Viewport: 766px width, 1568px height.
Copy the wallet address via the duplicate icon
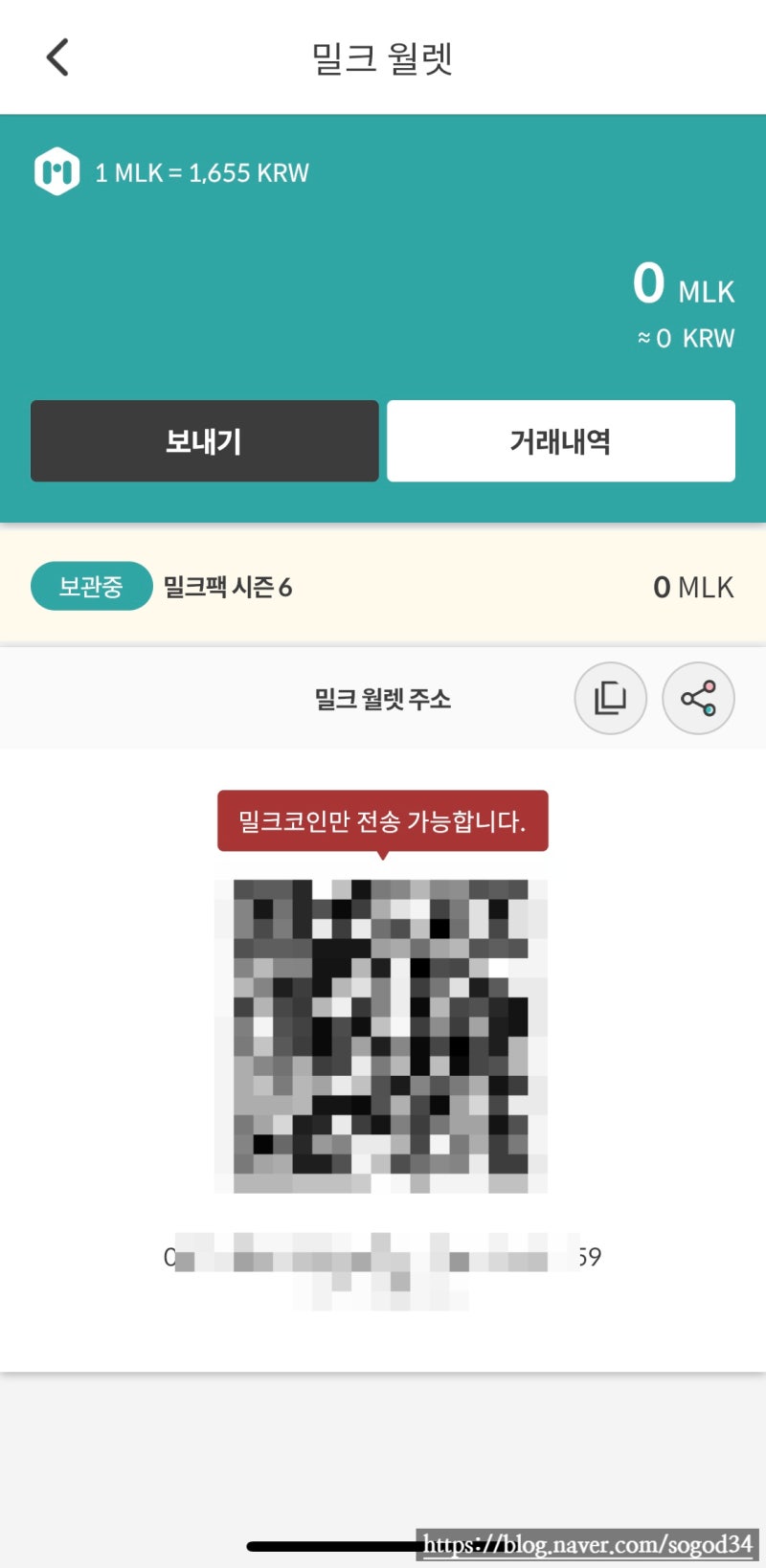pyautogui.click(x=610, y=699)
